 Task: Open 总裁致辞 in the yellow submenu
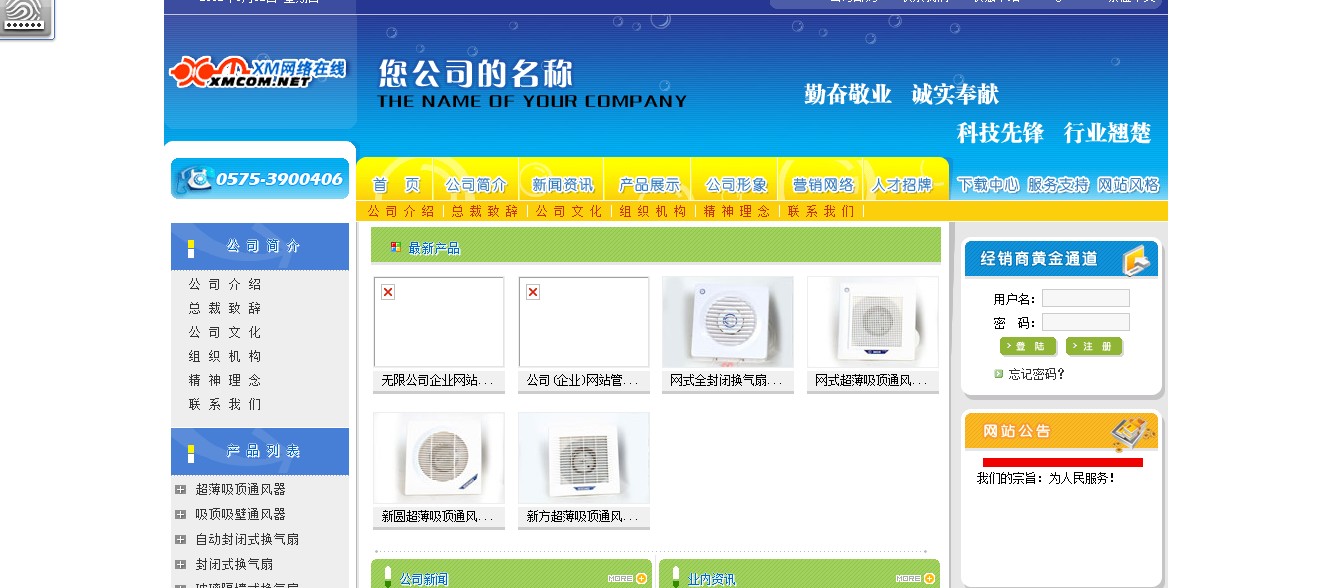(x=485, y=211)
